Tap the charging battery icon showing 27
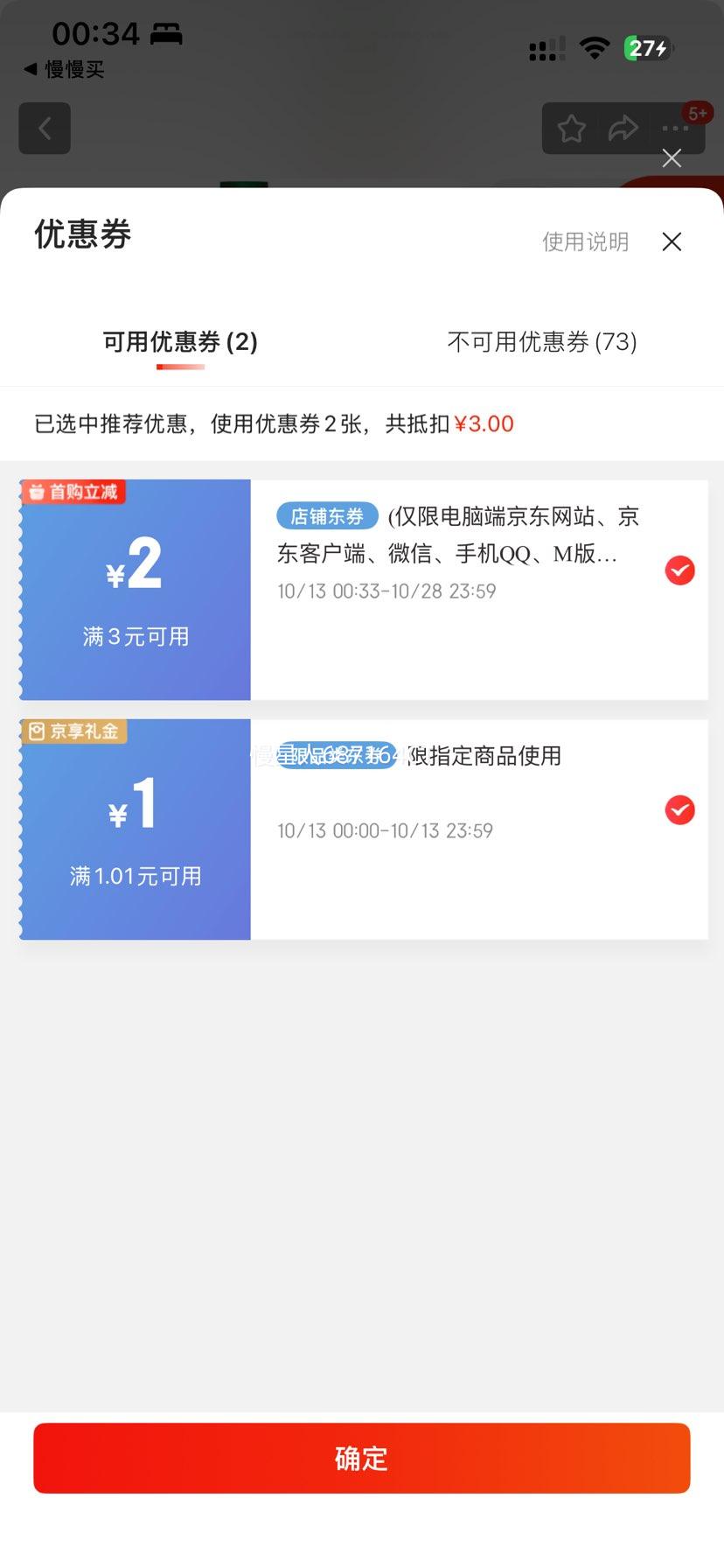 (x=647, y=48)
